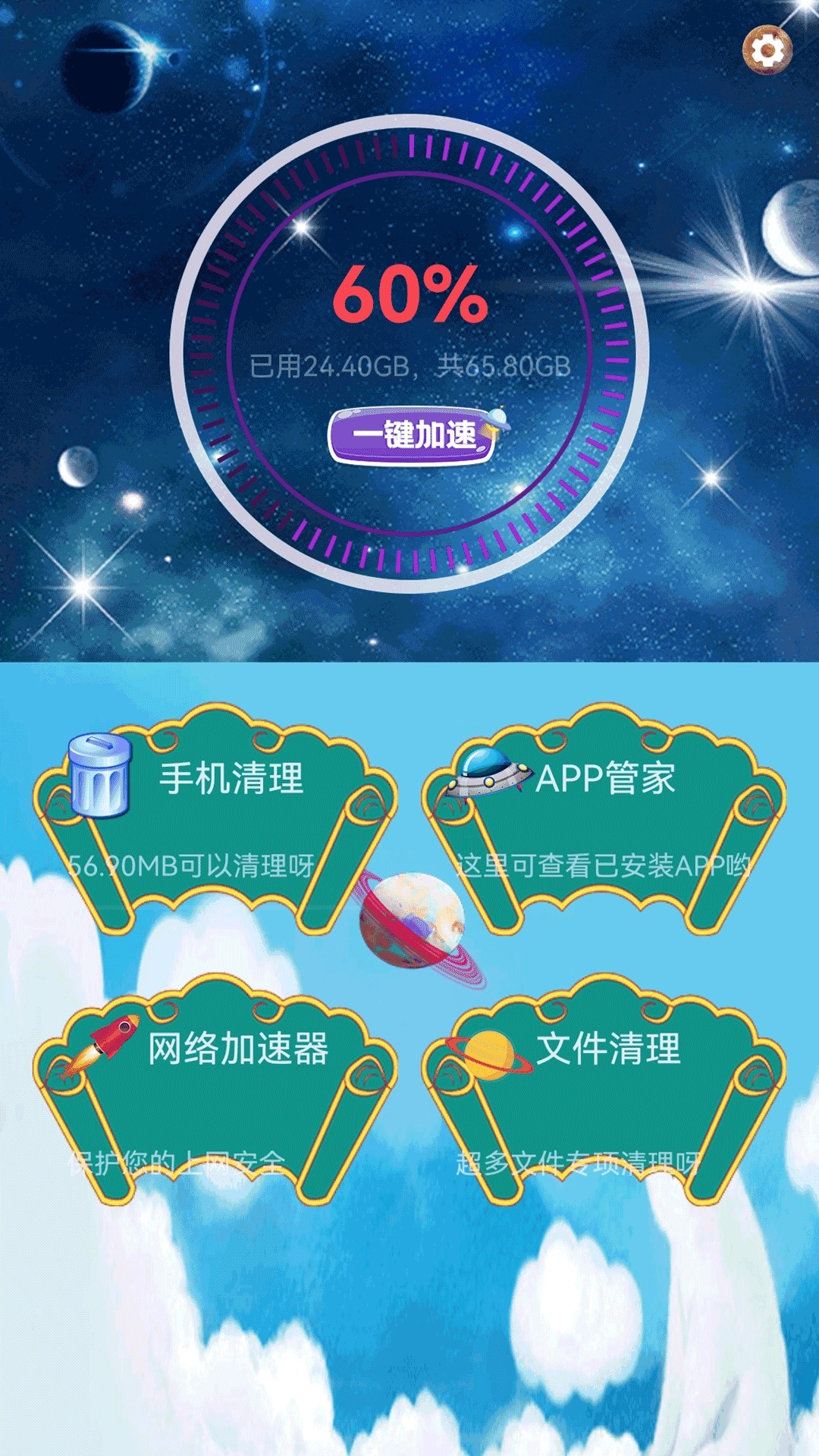This screenshot has width=819, height=1456.
Task: Open the settings gear icon
Action: [x=767, y=51]
